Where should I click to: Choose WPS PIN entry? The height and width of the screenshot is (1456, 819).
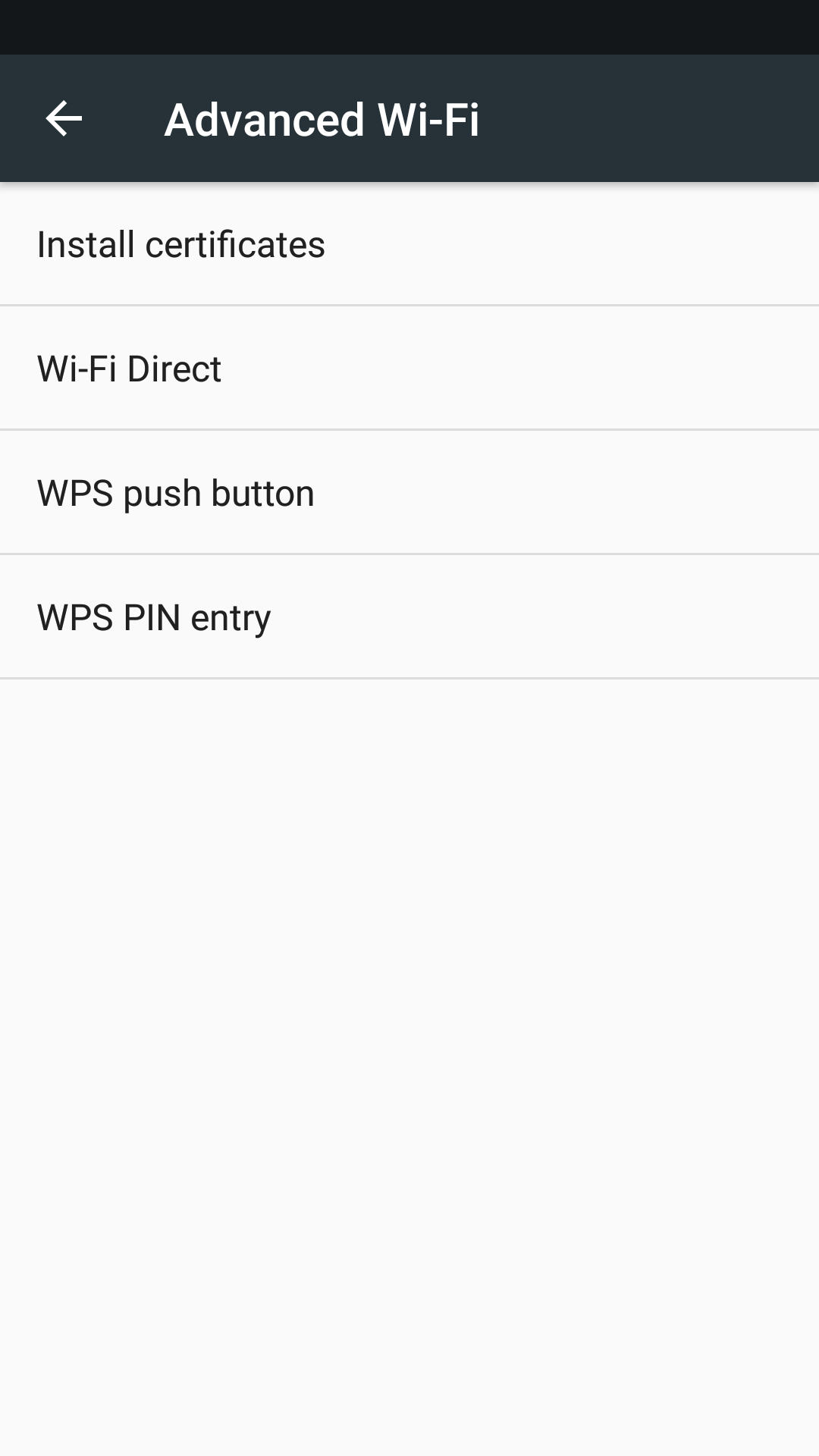point(409,617)
